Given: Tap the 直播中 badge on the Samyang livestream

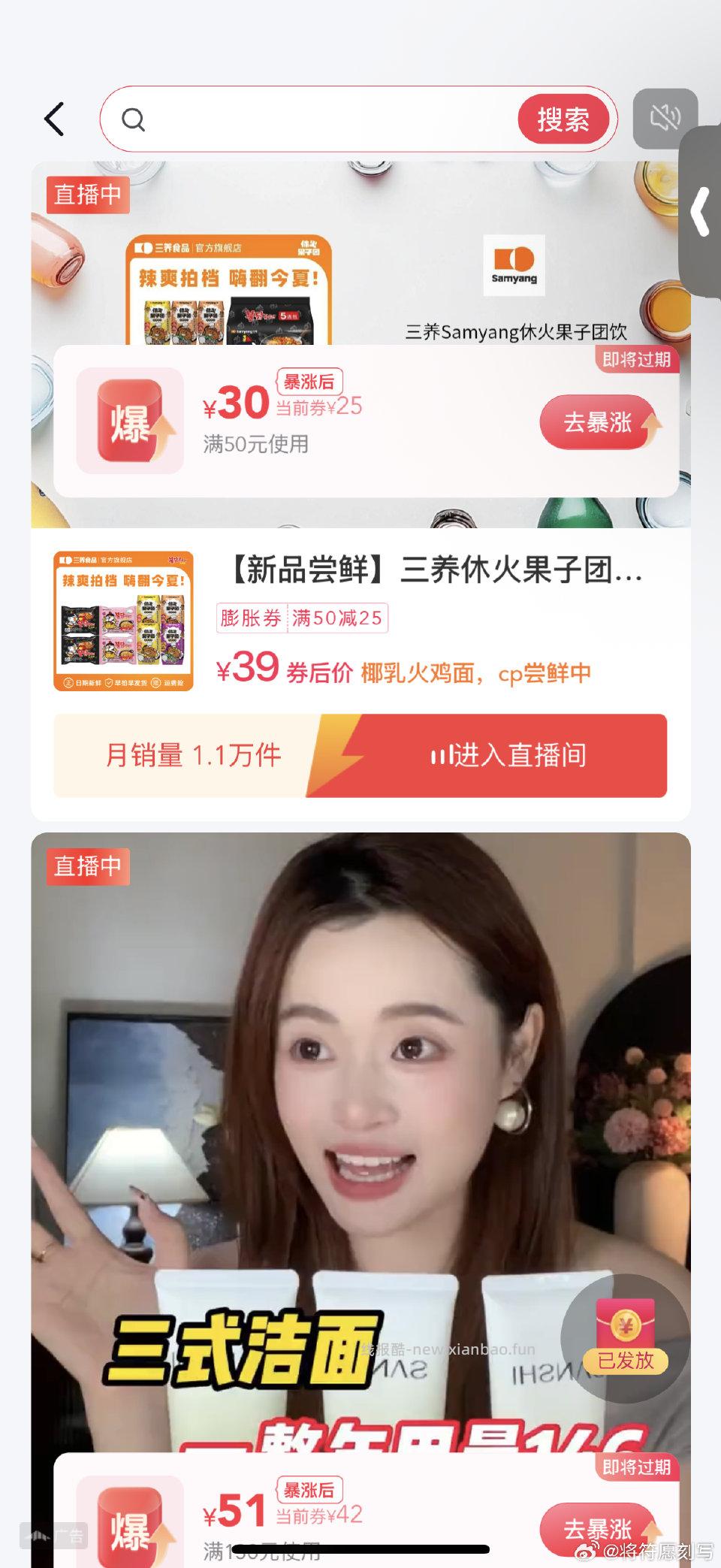Looking at the screenshot, I should coord(87,195).
